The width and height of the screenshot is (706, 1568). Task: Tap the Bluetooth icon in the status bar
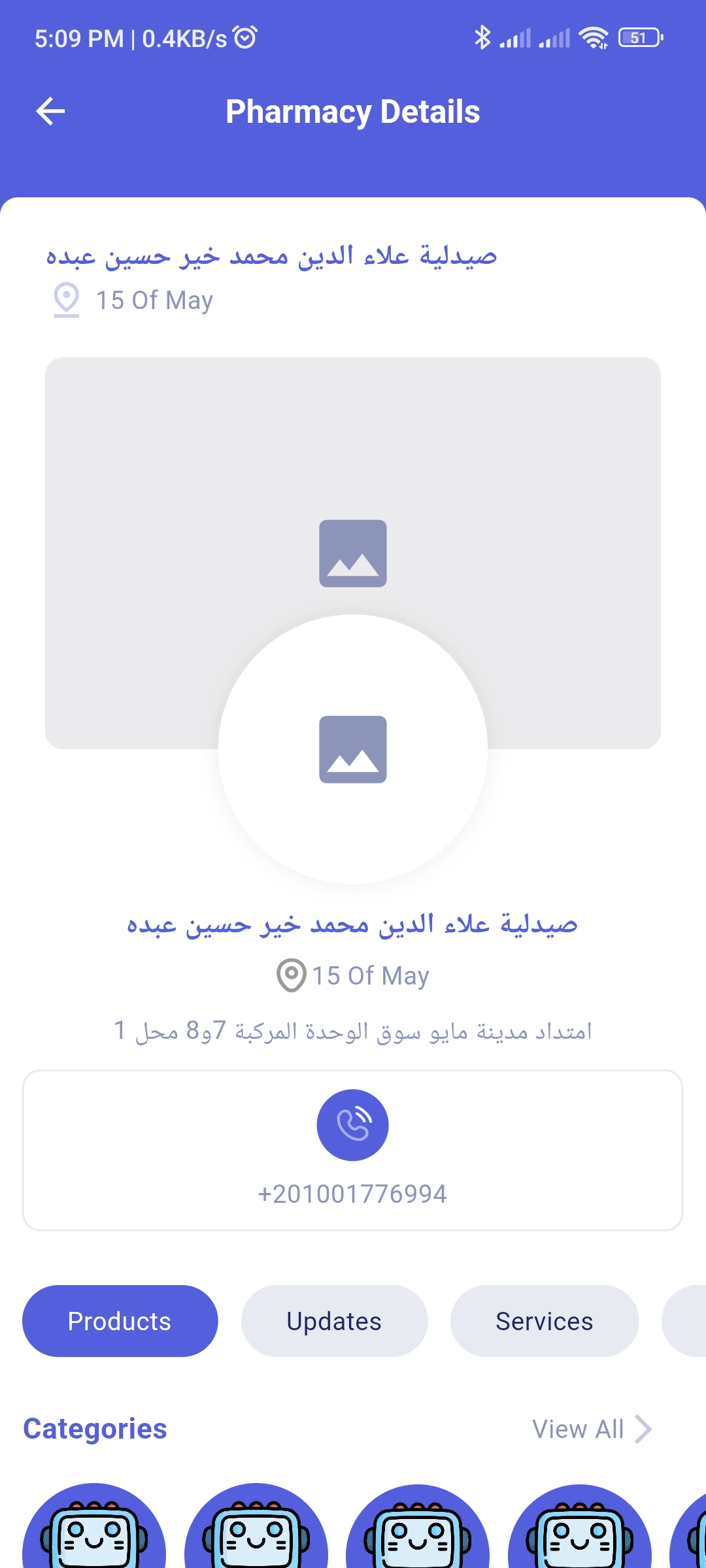click(484, 38)
